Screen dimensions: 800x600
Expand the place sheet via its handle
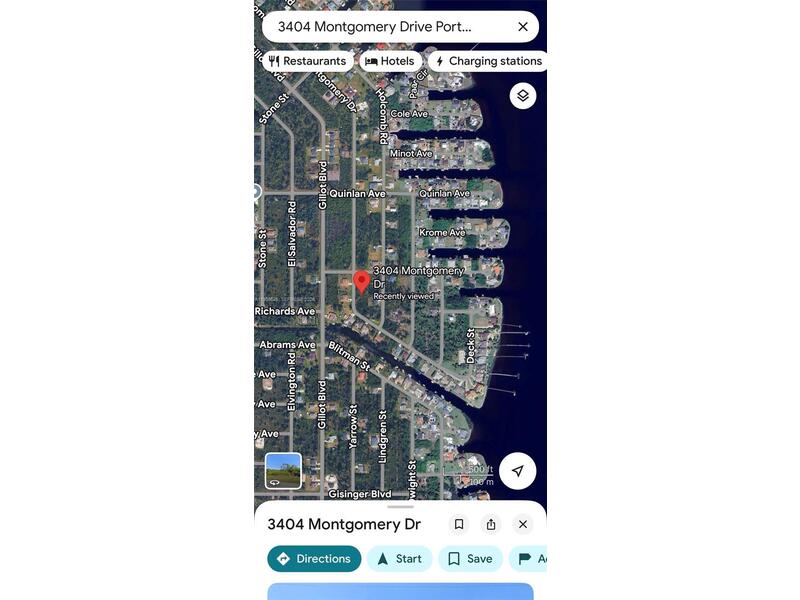[400, 507]
